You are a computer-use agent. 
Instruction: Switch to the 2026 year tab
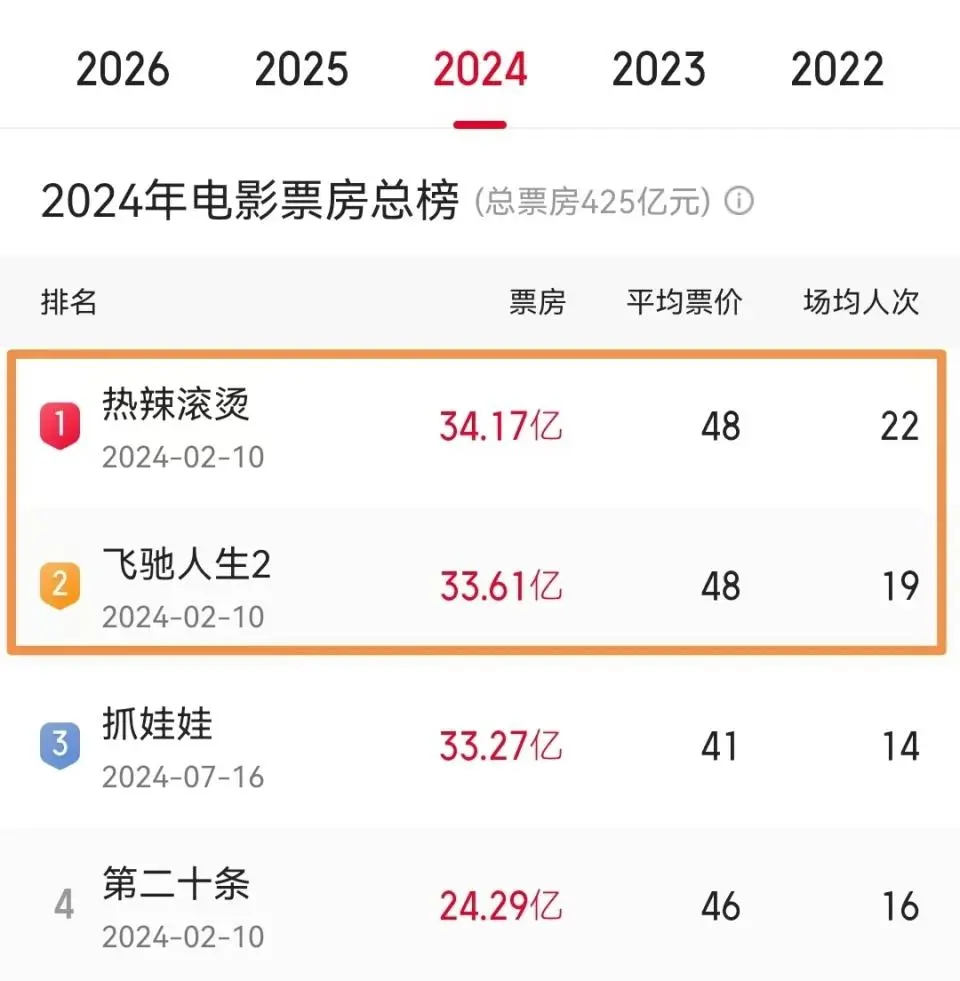(123, 69)
